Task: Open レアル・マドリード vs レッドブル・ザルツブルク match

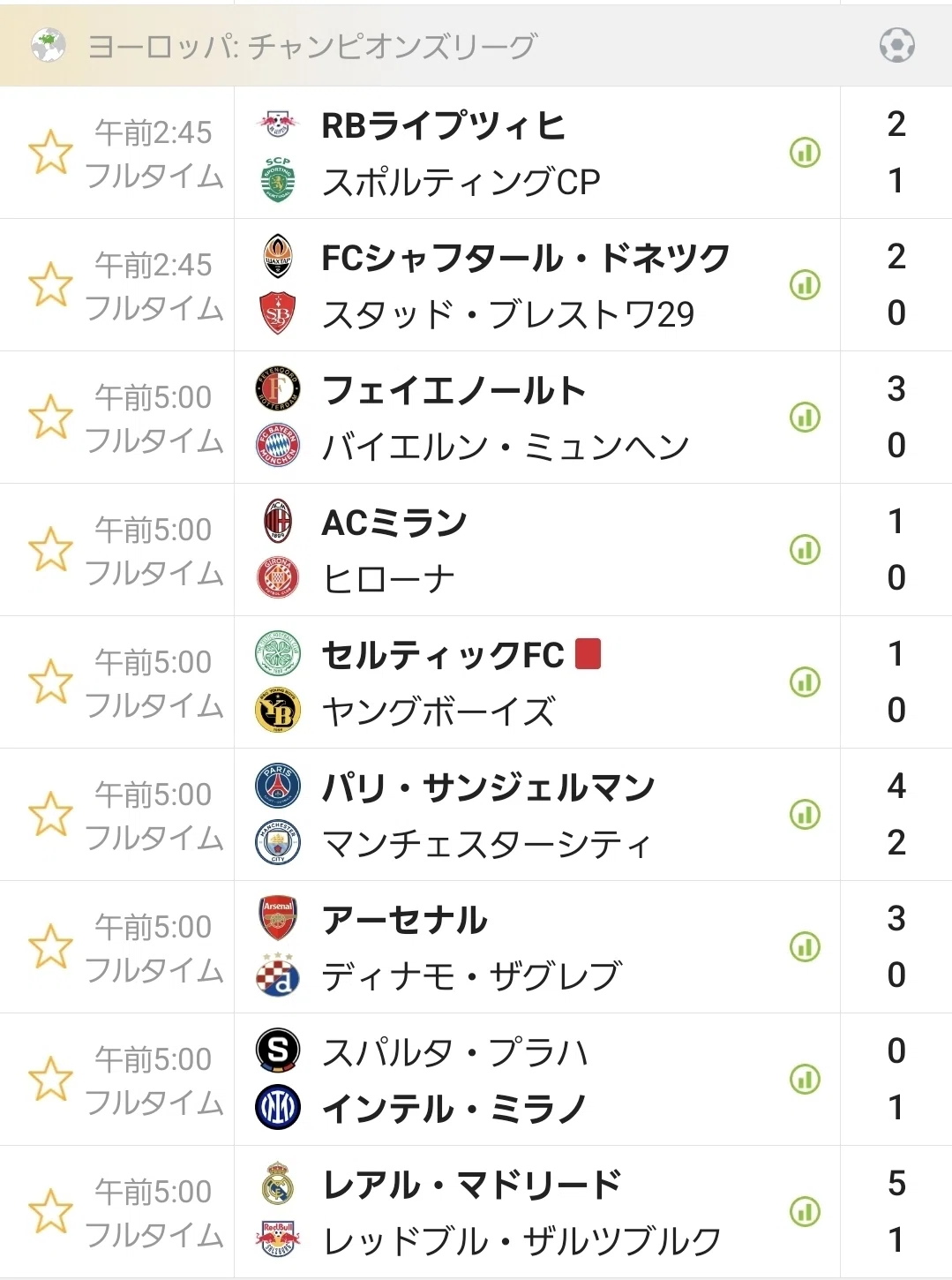Action: click(476, 1212)
